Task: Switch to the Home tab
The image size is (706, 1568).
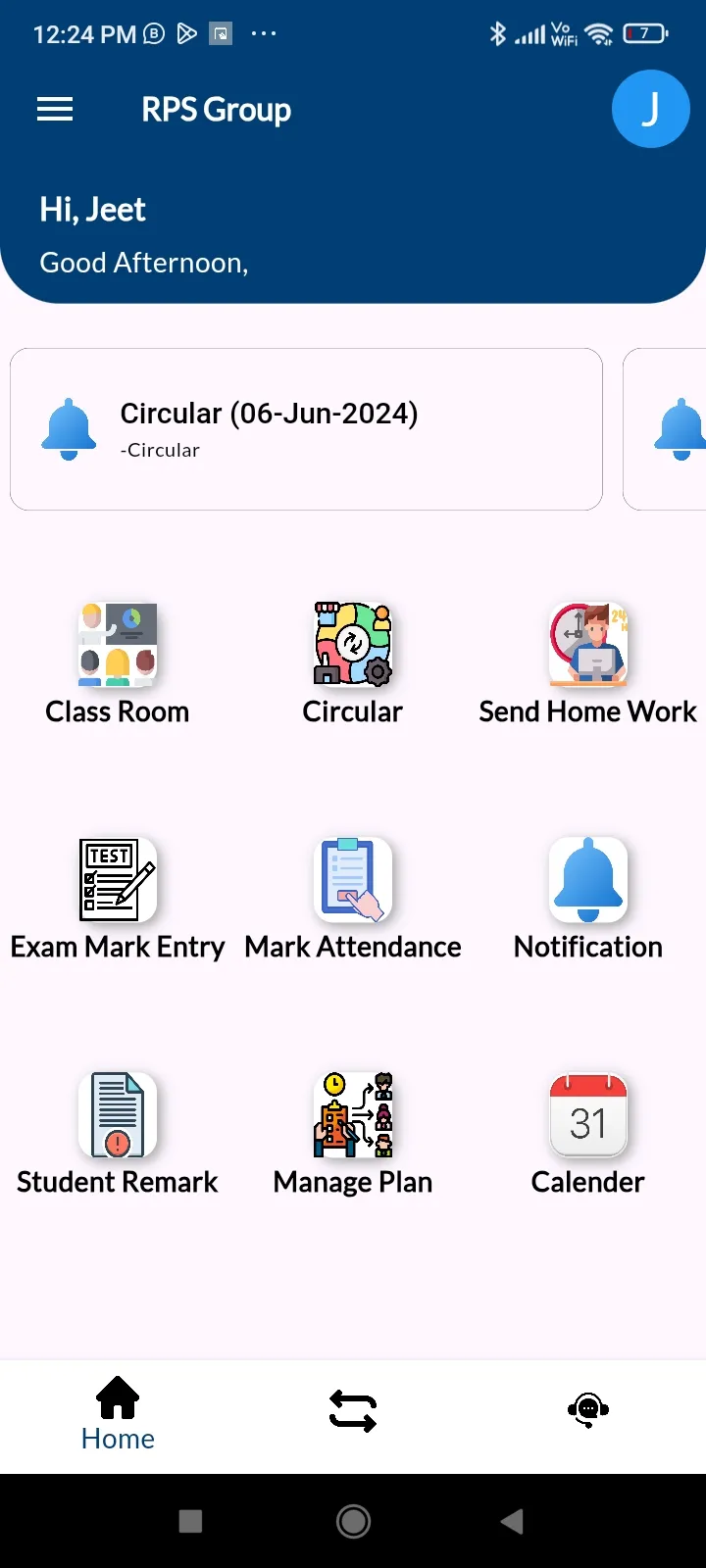Action: click(117, 1411)
